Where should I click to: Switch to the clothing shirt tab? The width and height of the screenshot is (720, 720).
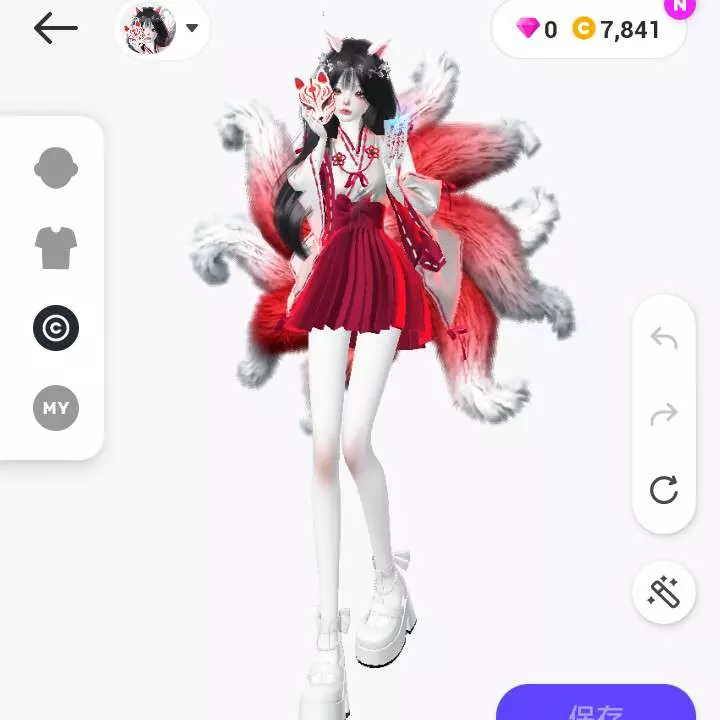click(x=56, y=247)
